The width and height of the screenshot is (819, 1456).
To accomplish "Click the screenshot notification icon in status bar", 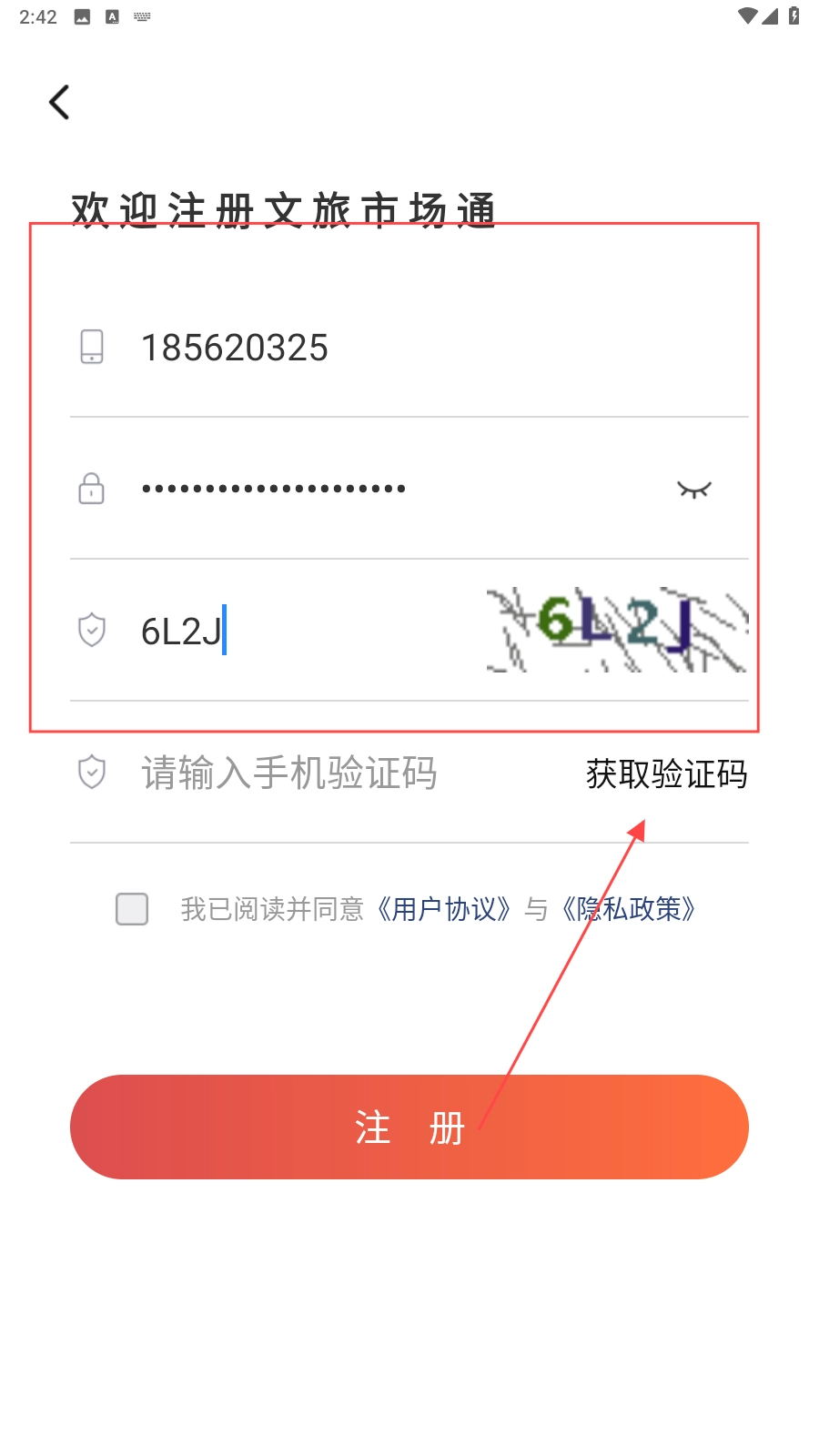I will pos(83,15).
